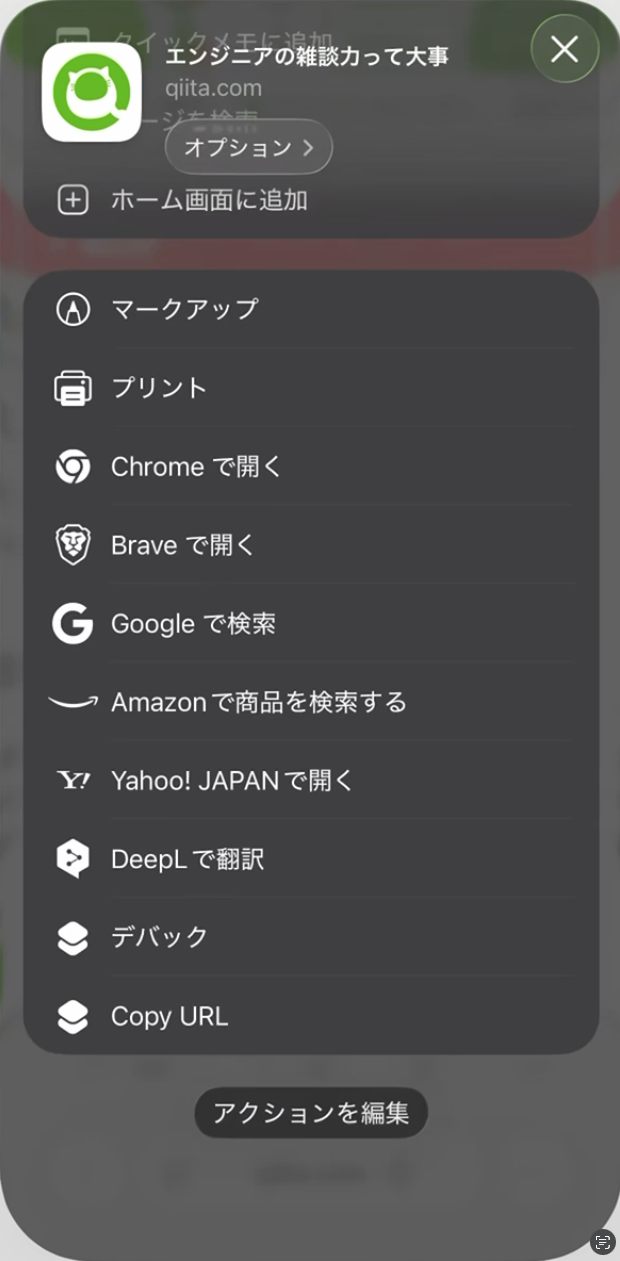Choose the マークアップ action

pos(185,309)
